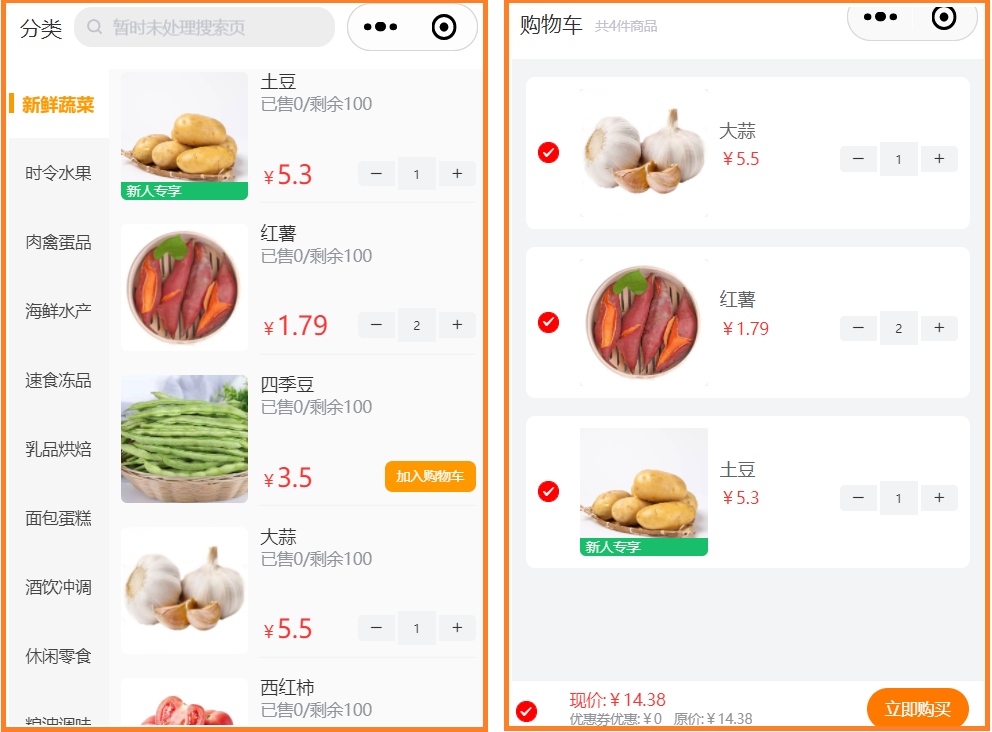Decrease 红薯 quantity in the shopping cart

click(858, 328)
